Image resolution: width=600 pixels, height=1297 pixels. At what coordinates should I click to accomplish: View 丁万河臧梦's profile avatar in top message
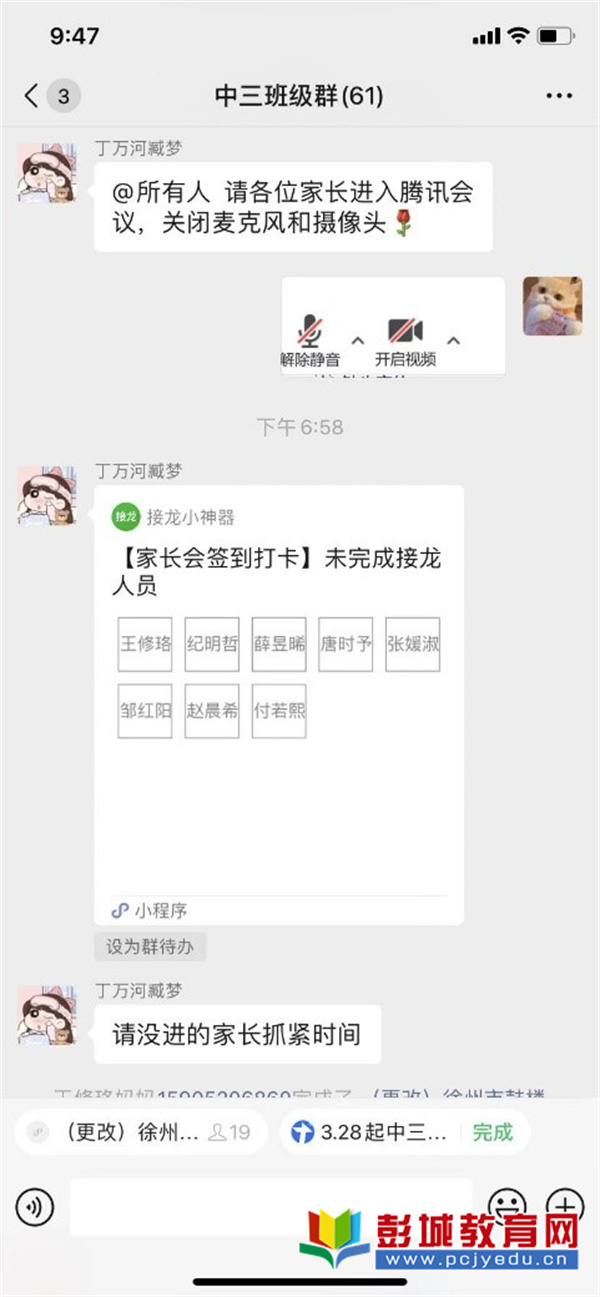pyautogui.click(x=46, y=173)
